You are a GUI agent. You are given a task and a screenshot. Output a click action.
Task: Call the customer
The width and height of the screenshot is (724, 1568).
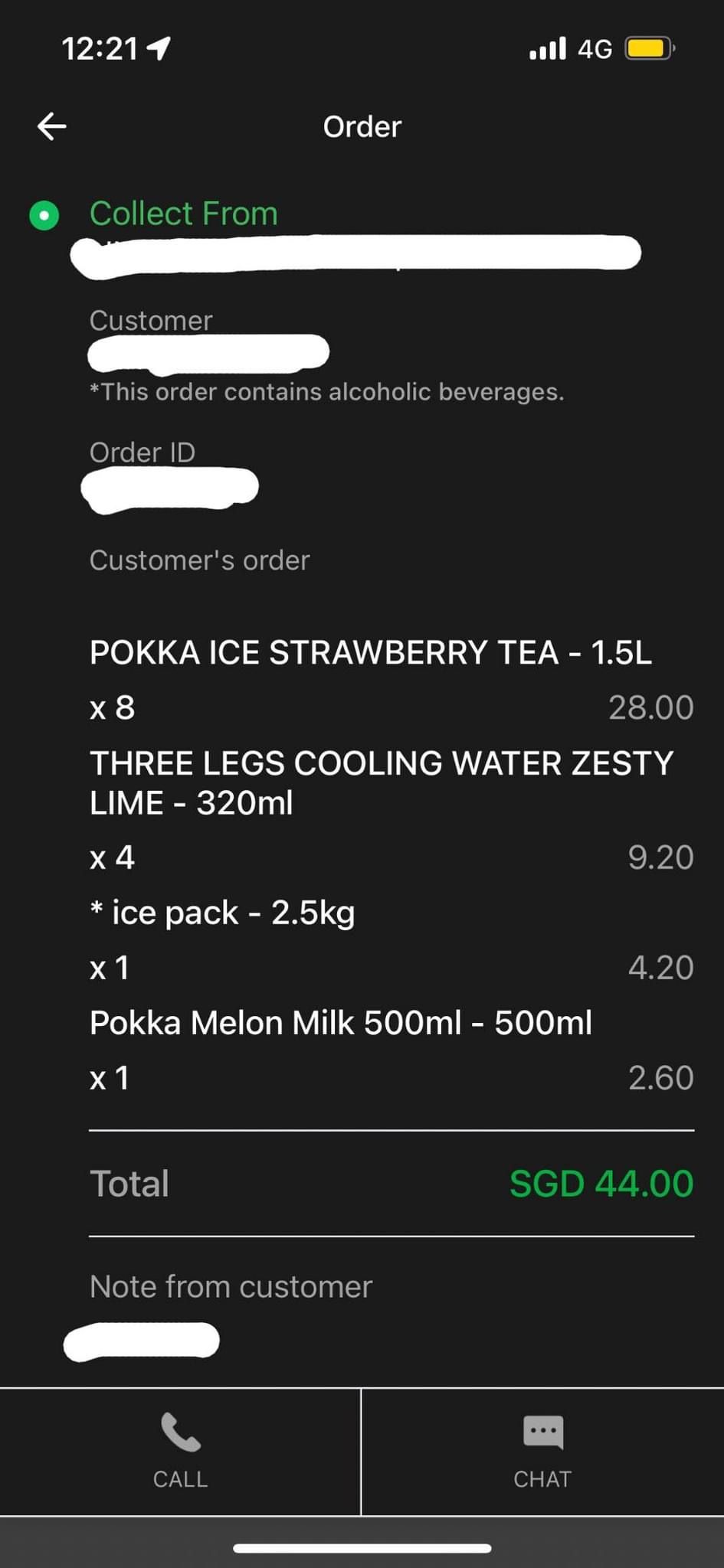(x=180, y=1451)
